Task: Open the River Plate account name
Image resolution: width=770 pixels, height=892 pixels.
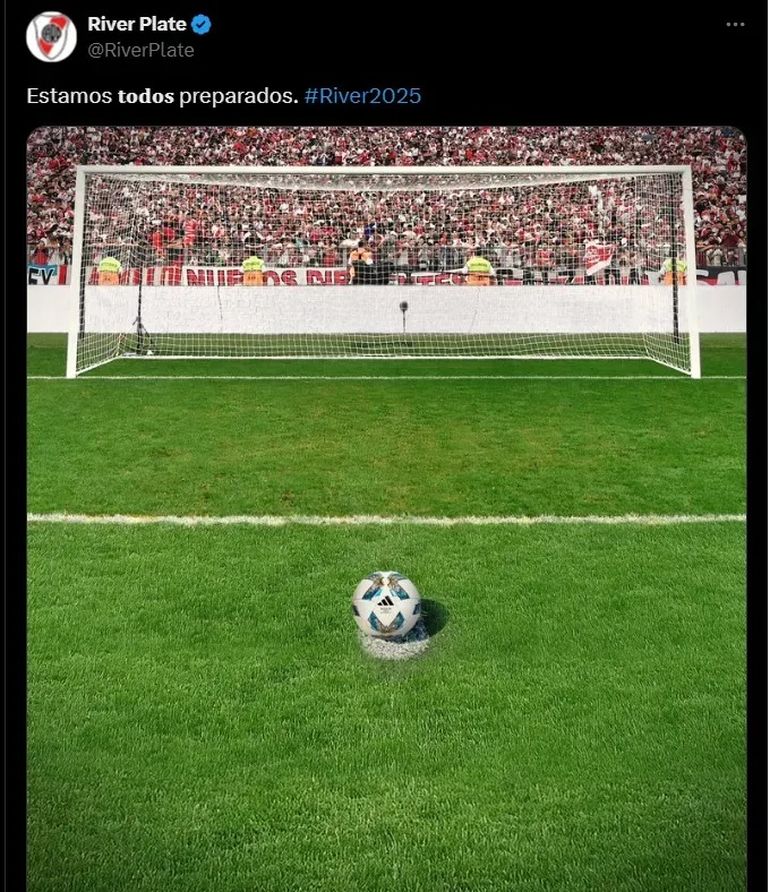Action: click(136, 24)
